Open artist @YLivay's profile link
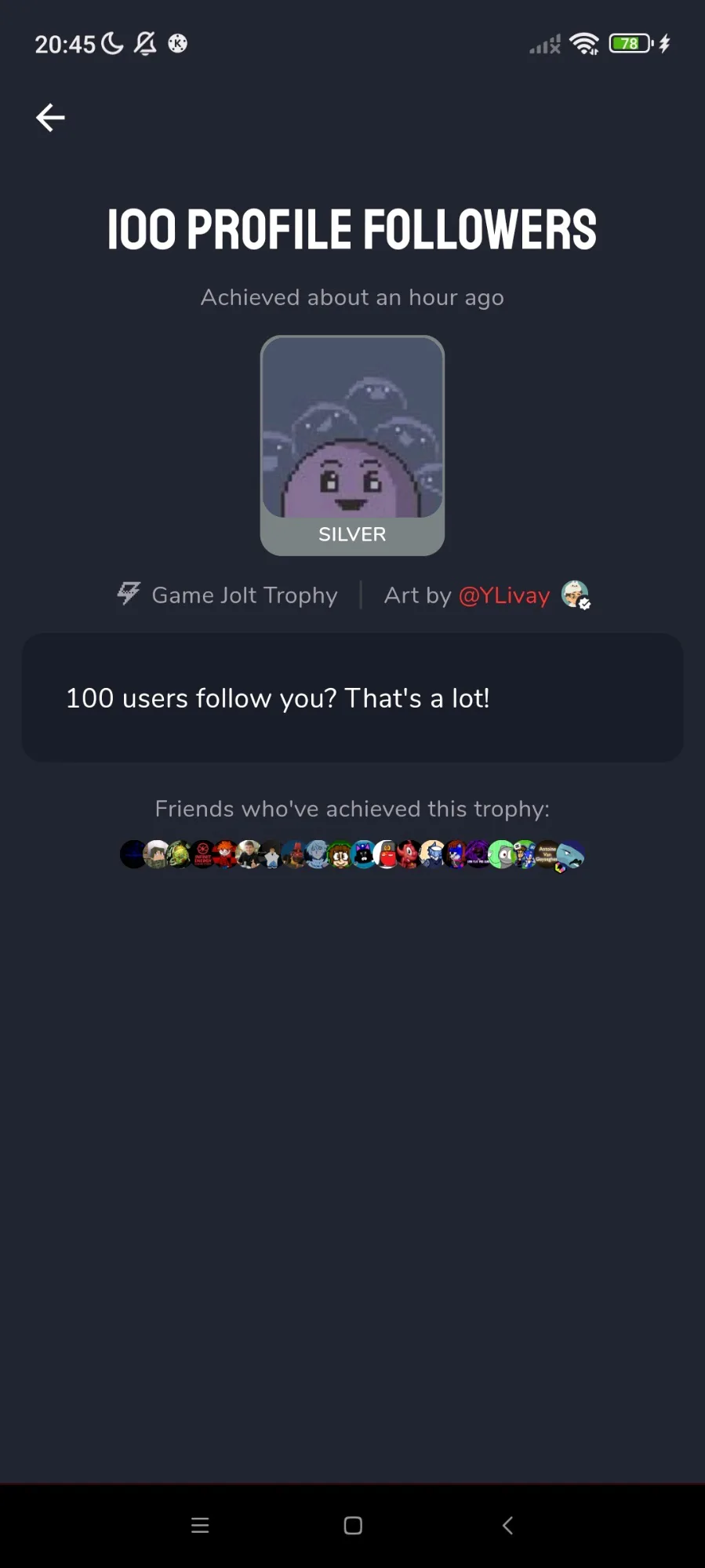Viewport: 705px width, 1568px height. pos(503,595)
